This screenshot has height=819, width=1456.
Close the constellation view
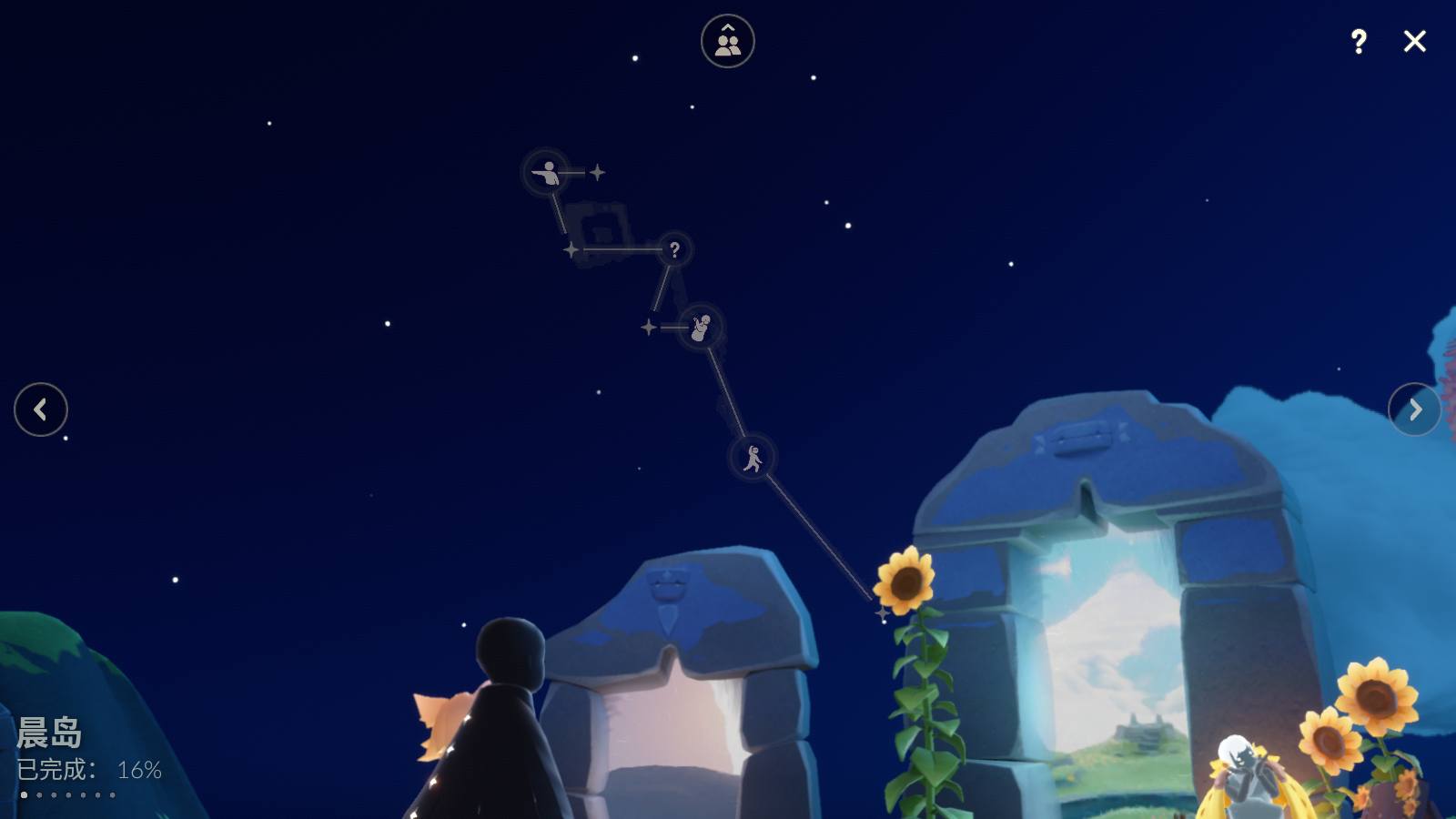[1414, 41]
